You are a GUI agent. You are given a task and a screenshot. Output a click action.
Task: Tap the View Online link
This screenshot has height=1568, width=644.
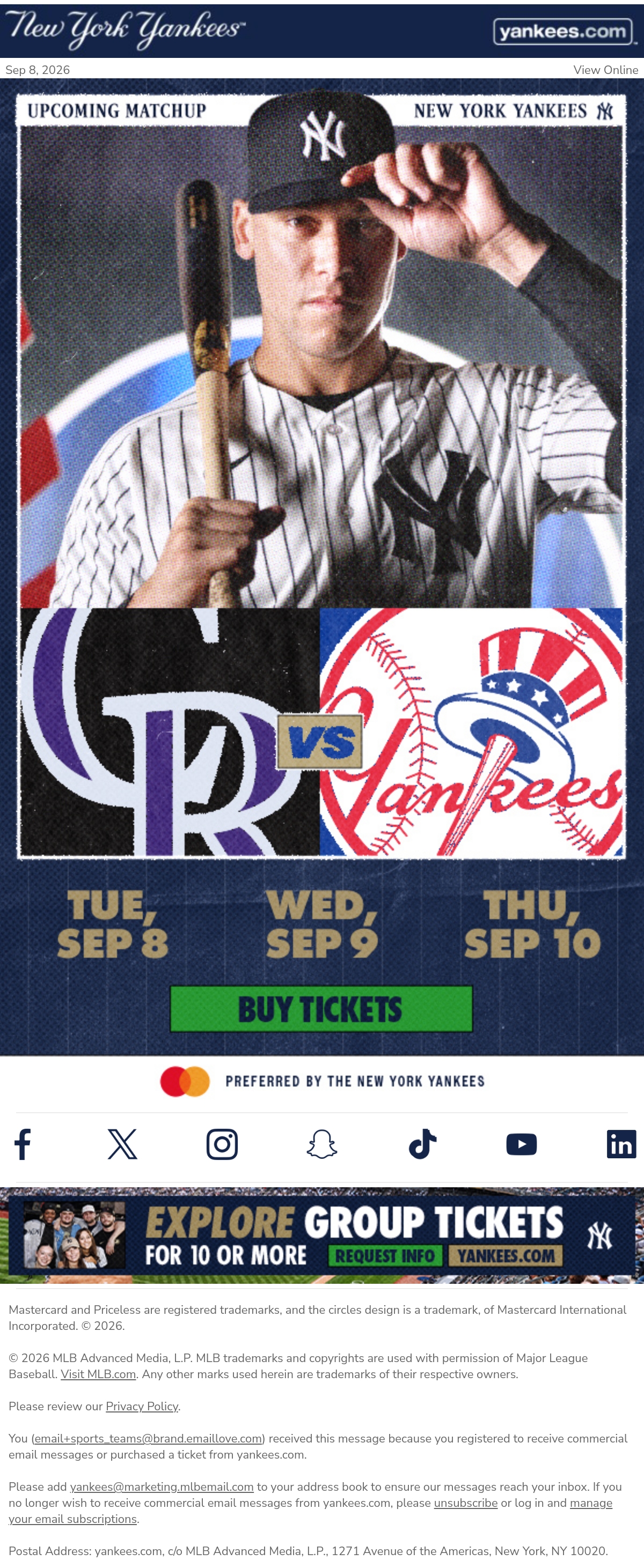click(x=605, y=70)
